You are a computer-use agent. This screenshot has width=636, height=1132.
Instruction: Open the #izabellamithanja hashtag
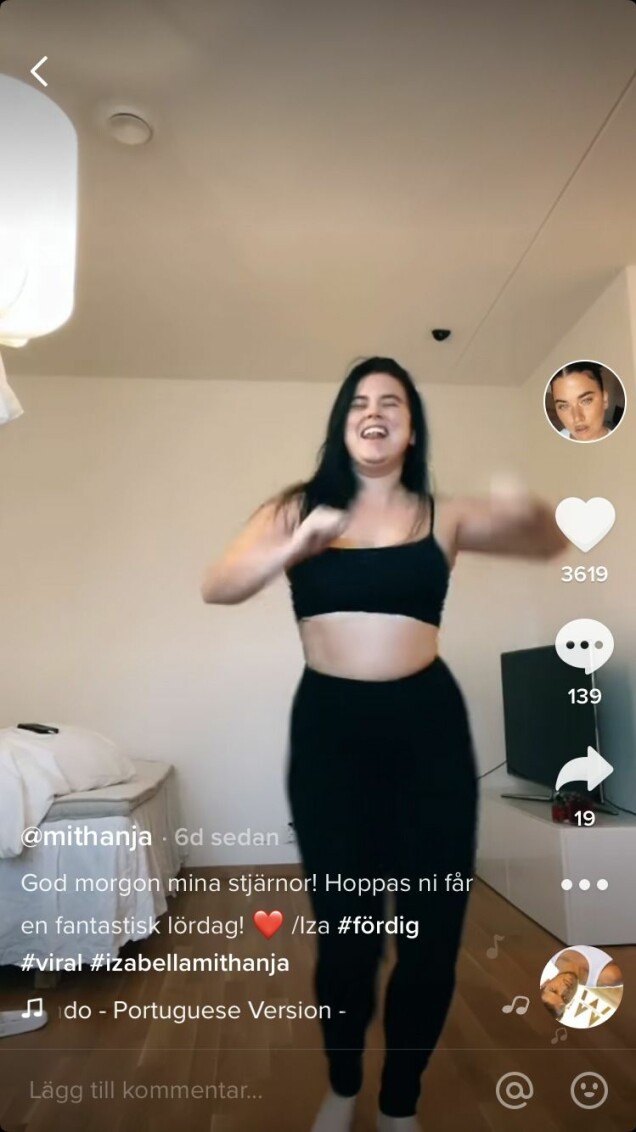coord(189,963)
